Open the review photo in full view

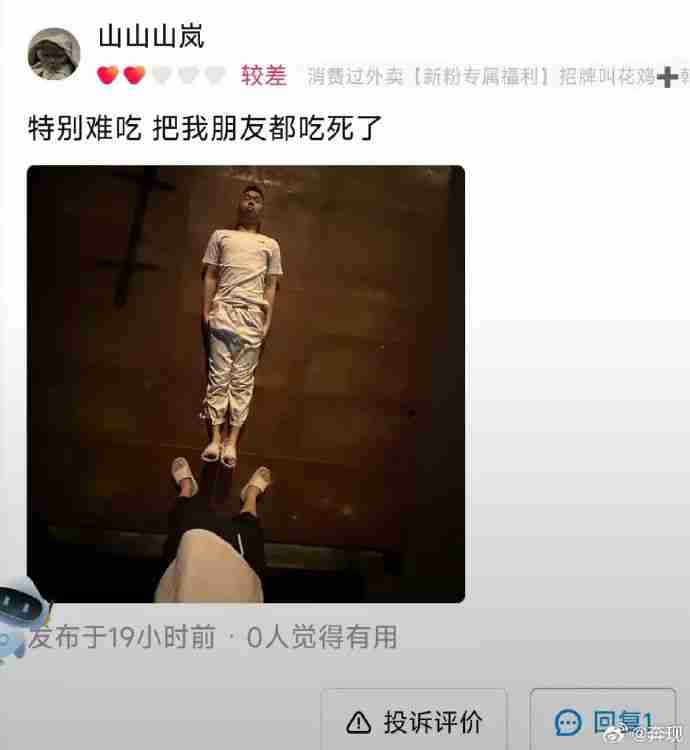point(245,384)
